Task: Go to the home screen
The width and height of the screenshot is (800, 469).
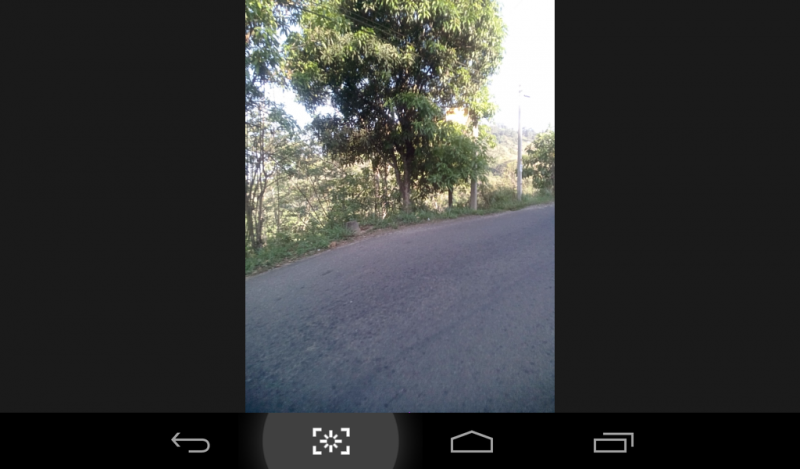Action: pos(472,442)
